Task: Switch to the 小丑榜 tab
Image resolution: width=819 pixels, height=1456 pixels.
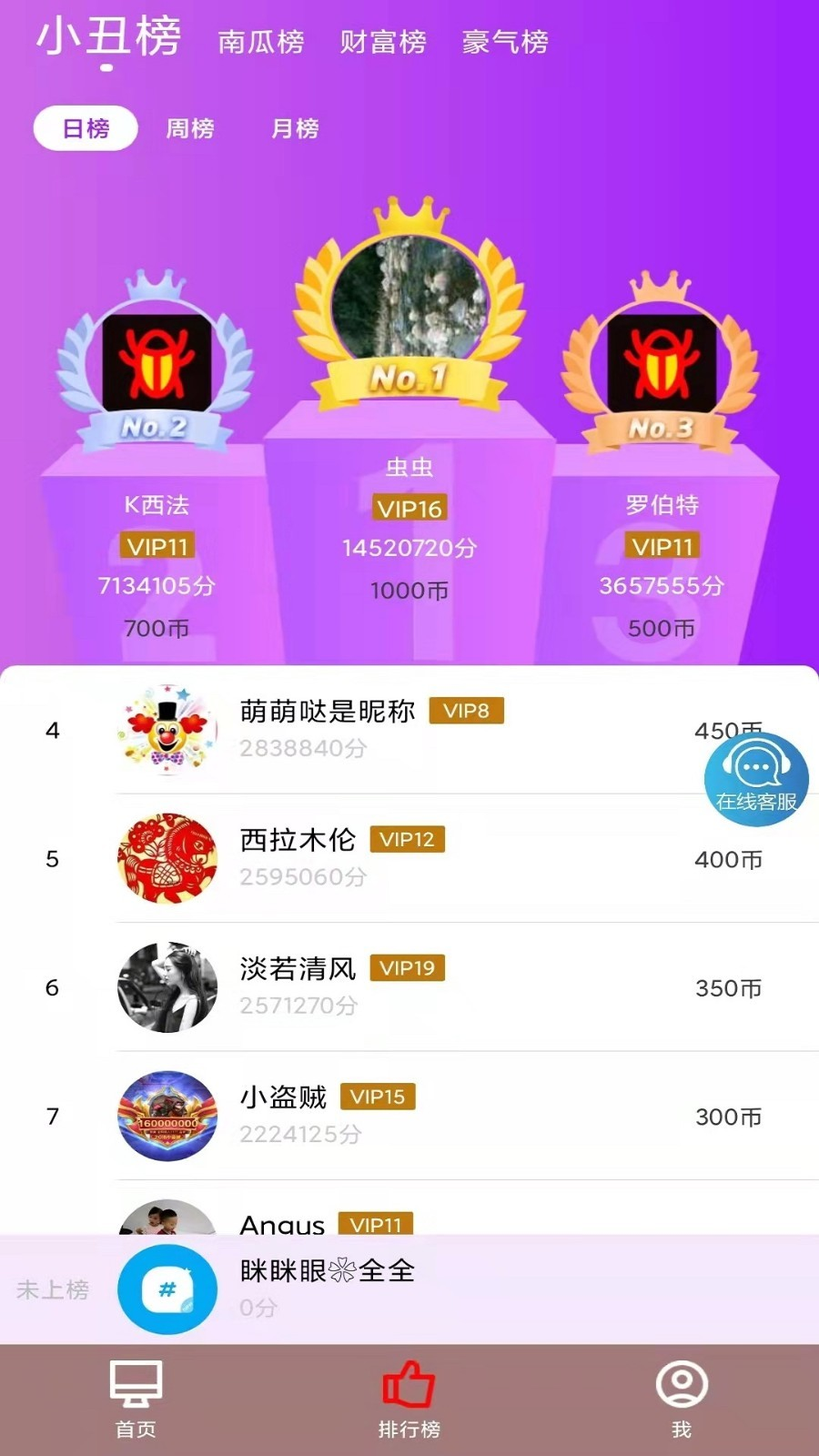Action: coord(108,38)
